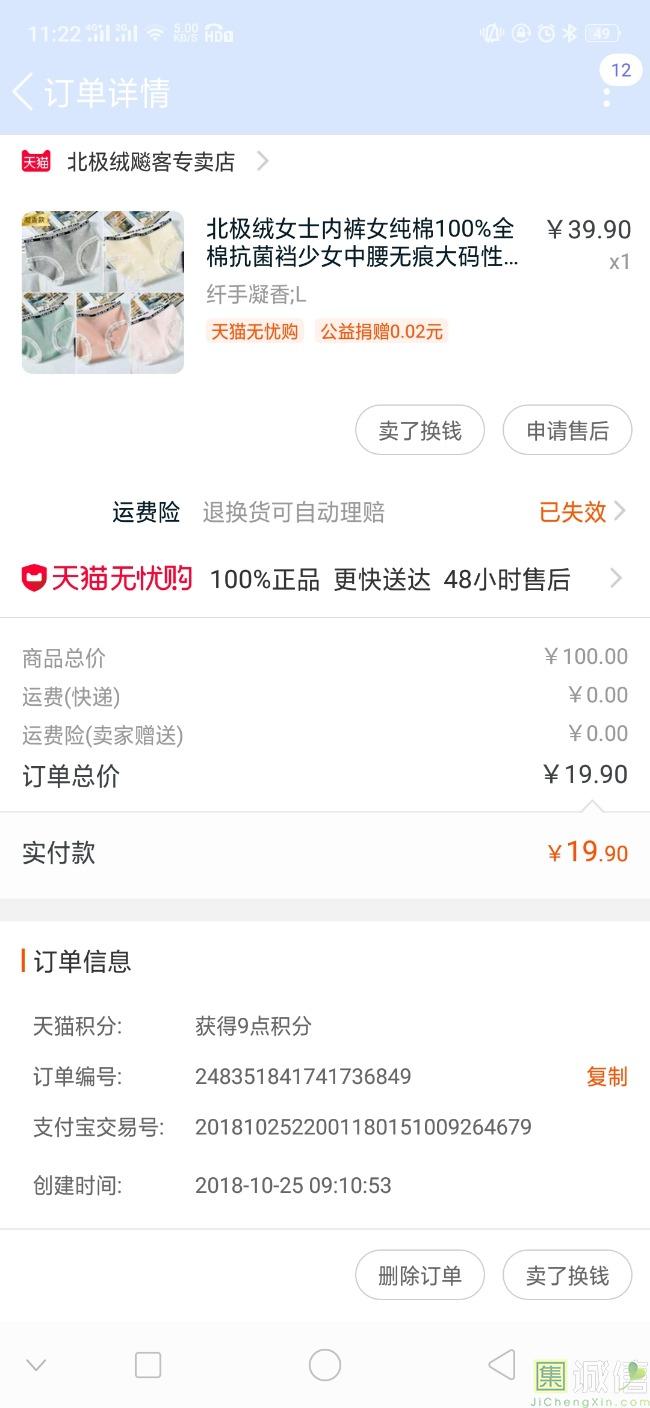Tap 删除订单 to delete the order
Image resolution: width=650 pixels, height=1408 pixels.
point(420,1275)
